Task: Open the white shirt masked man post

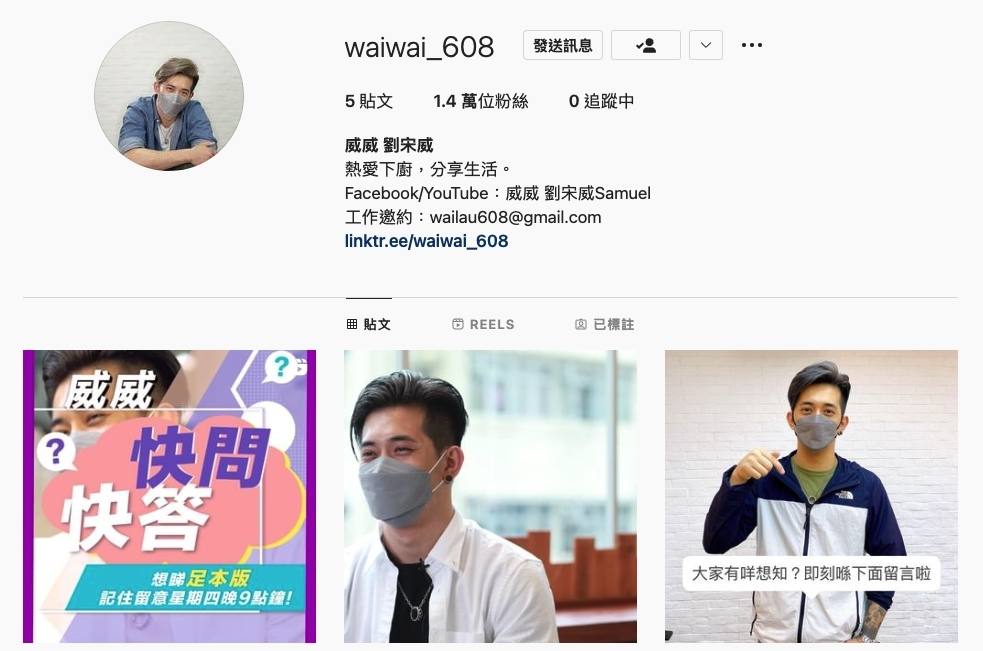Action: [x=490, y=496]
